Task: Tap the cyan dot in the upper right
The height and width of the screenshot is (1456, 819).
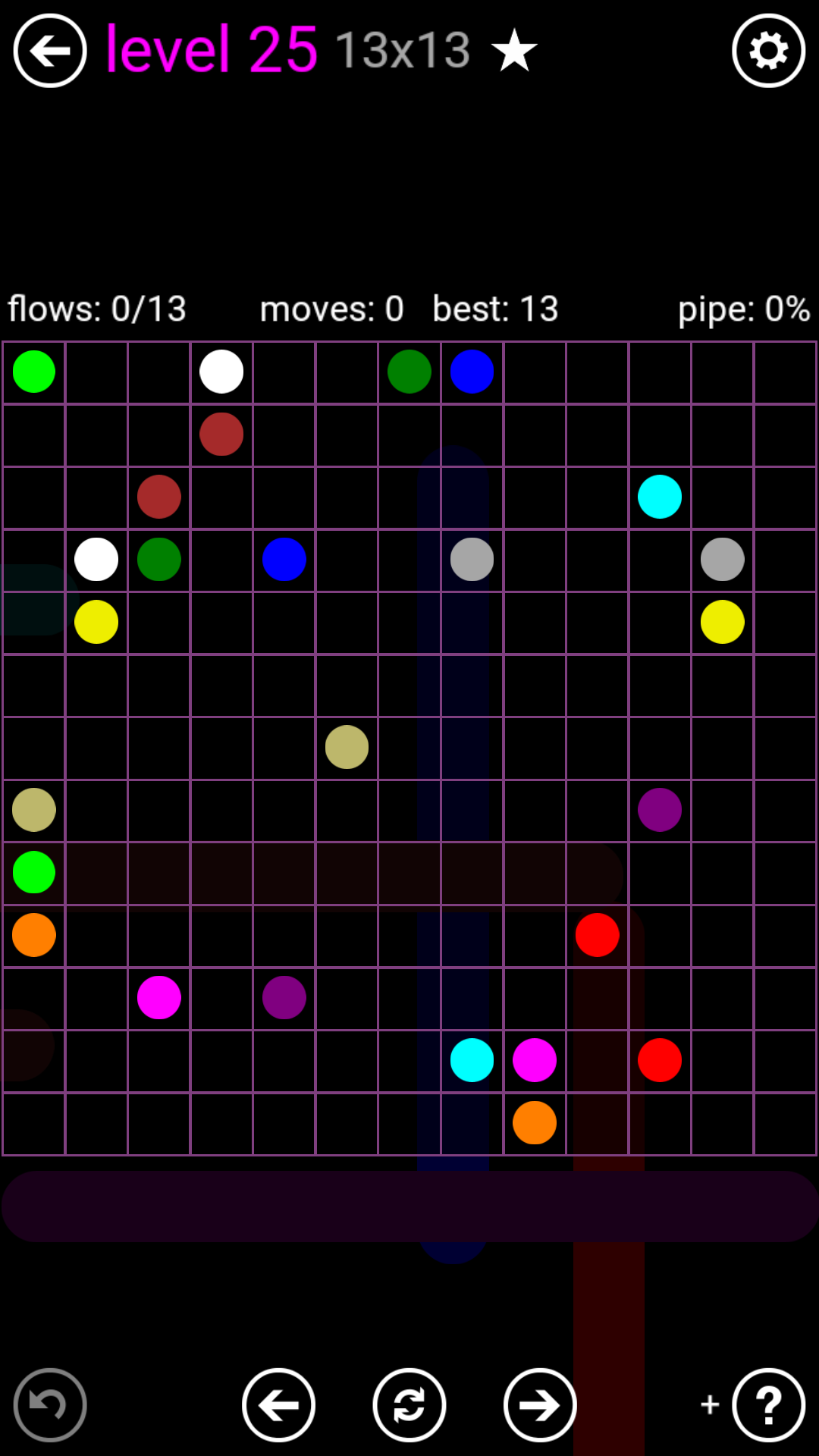Action: click(660, 497)
